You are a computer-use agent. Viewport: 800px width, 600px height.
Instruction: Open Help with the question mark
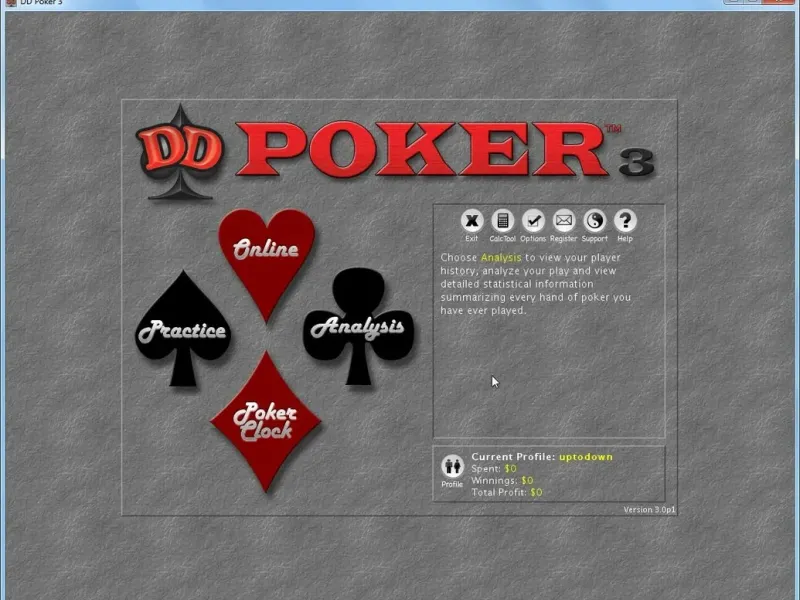click(625, 222)
